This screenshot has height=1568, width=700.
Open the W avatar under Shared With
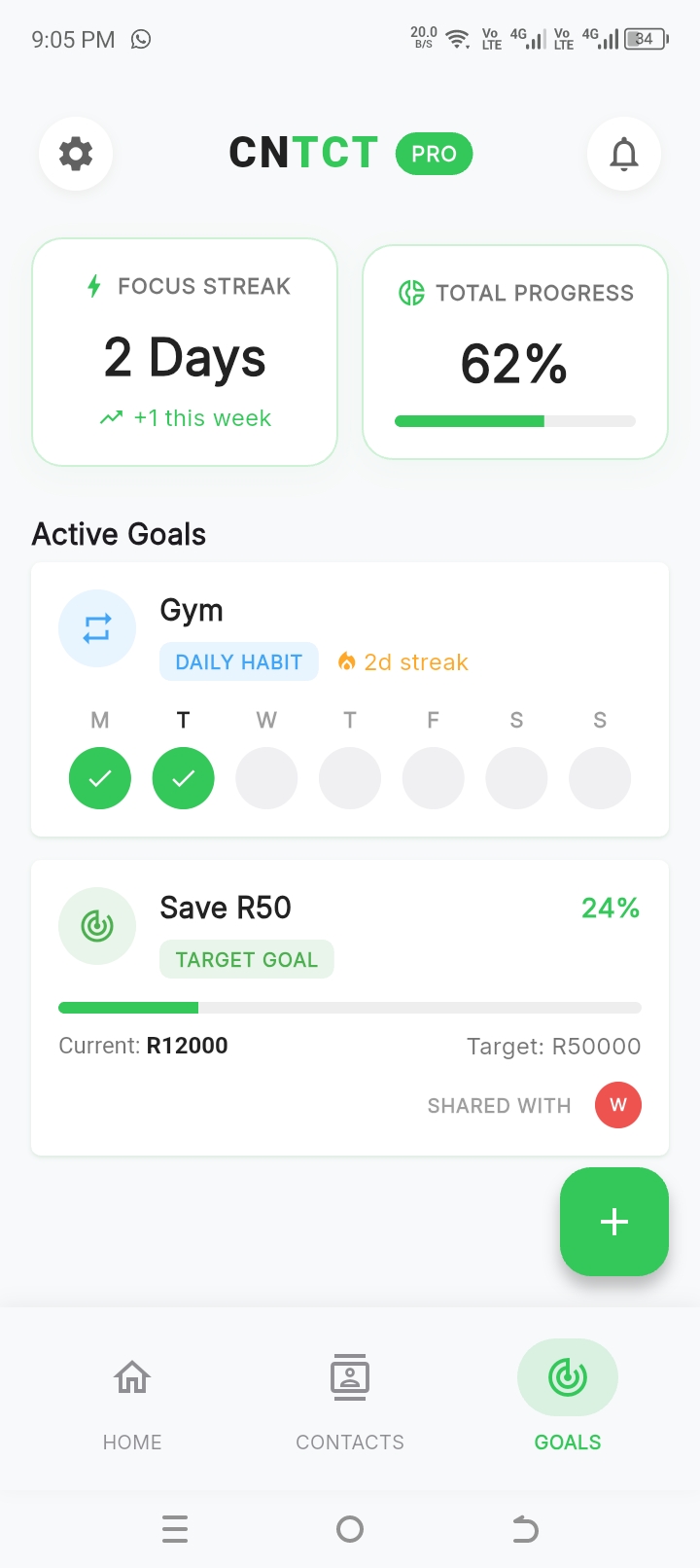(x=617, y=1105)
